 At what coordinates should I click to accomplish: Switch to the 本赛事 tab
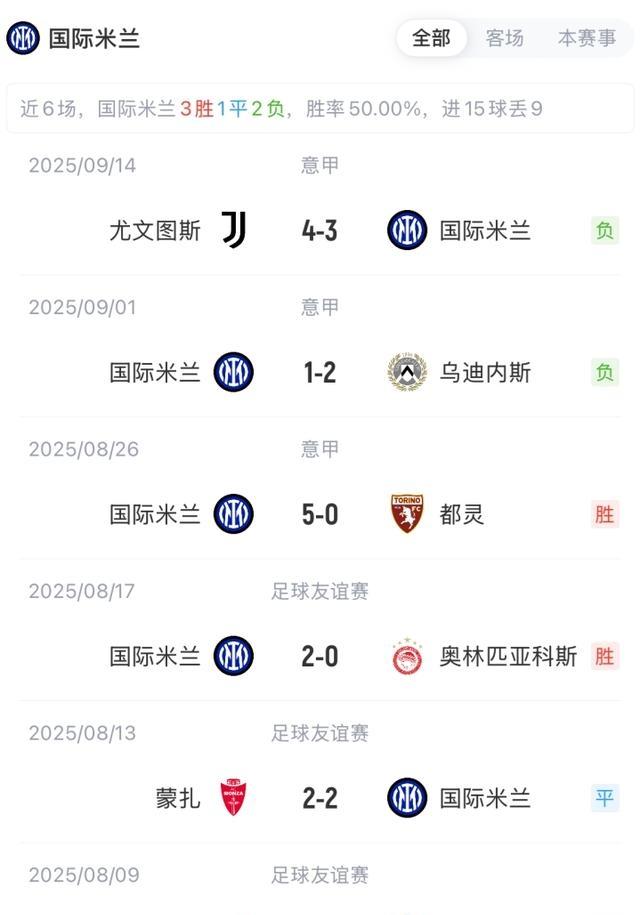point(587,39)
